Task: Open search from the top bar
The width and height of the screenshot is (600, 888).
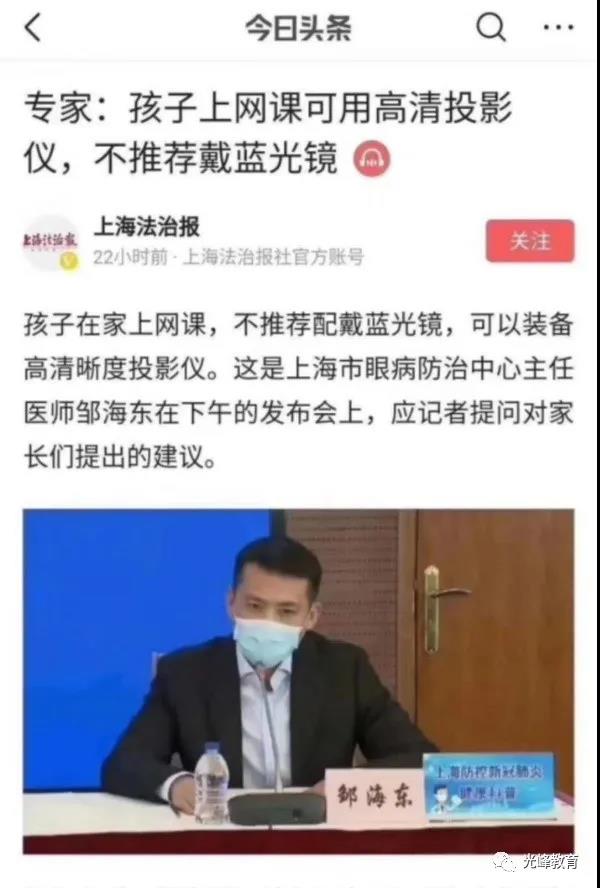Action: [x=490, y=29]
